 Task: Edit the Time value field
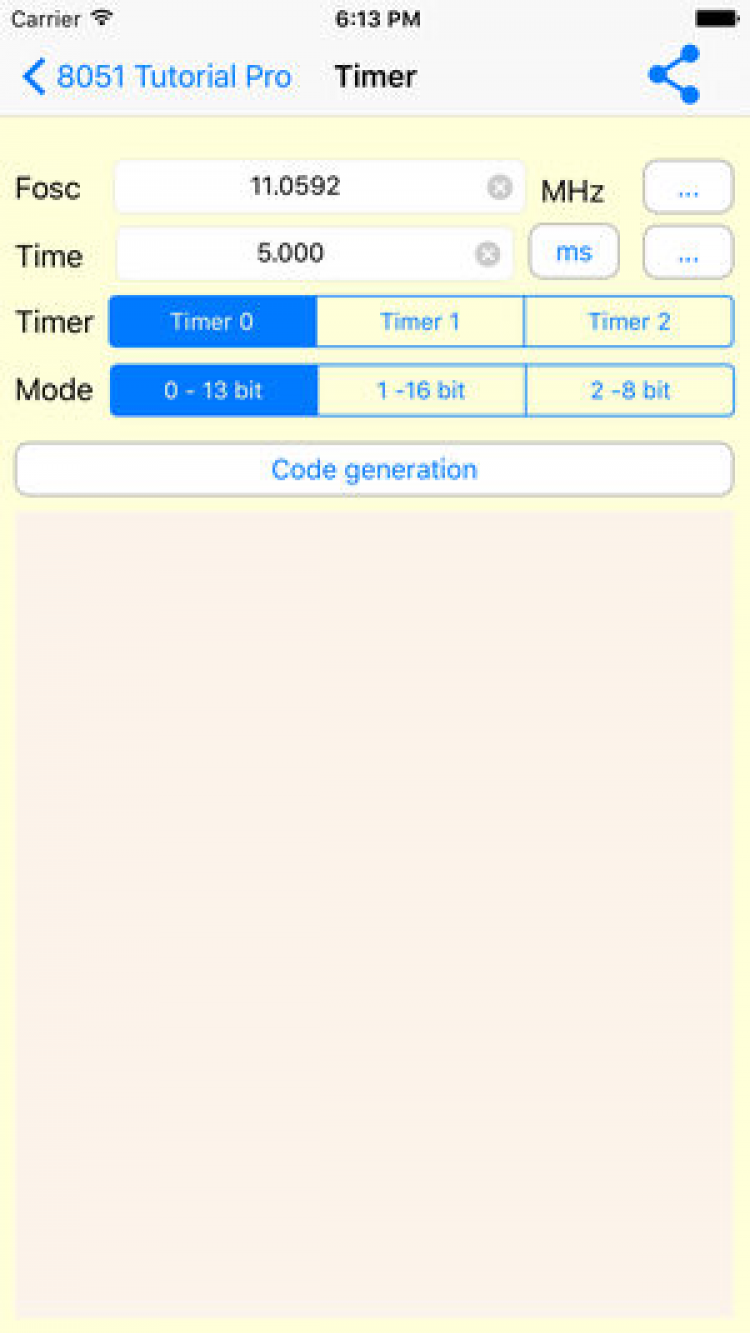coord(290,254)
